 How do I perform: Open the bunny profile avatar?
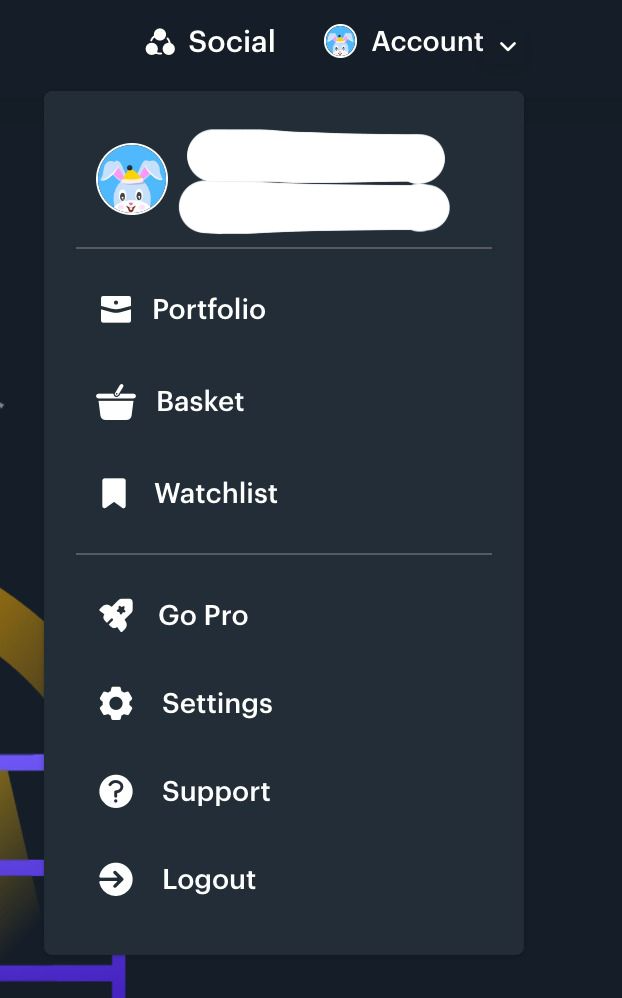tap(132, 179)
